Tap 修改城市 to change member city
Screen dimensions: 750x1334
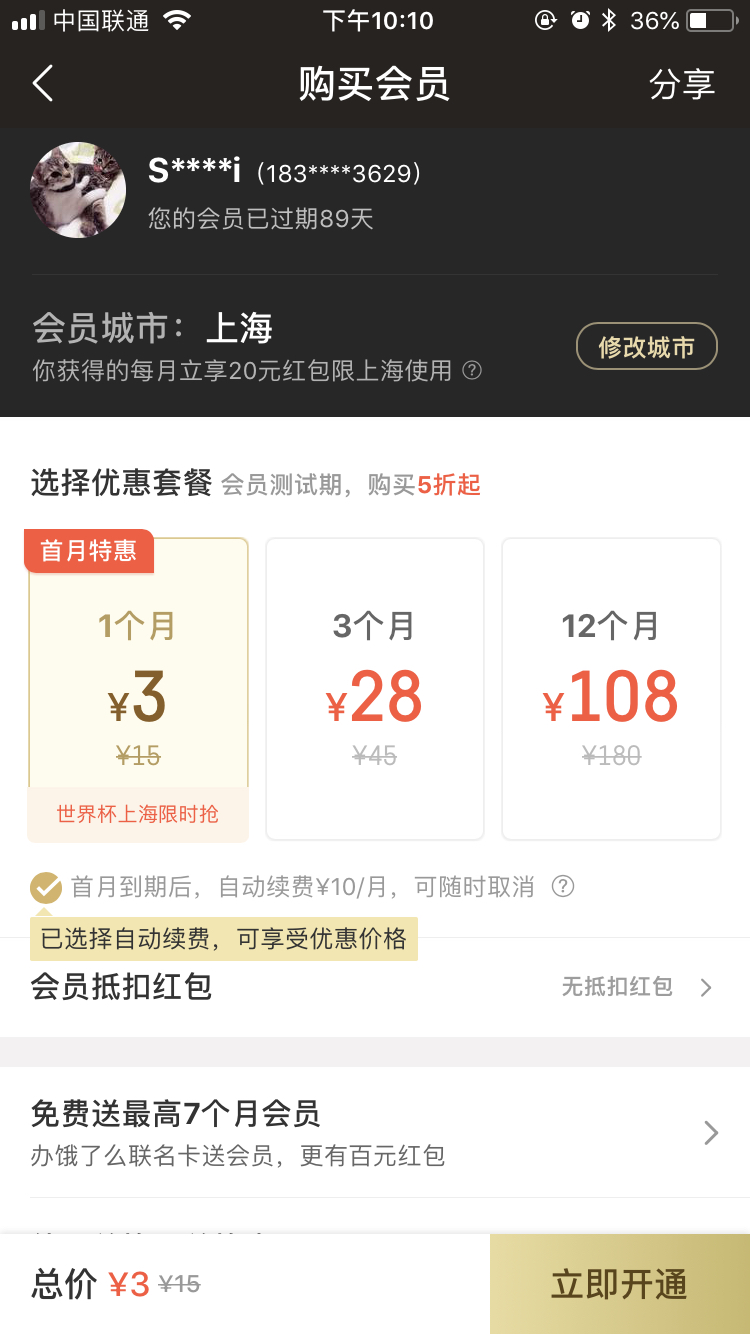coord(647,347)
